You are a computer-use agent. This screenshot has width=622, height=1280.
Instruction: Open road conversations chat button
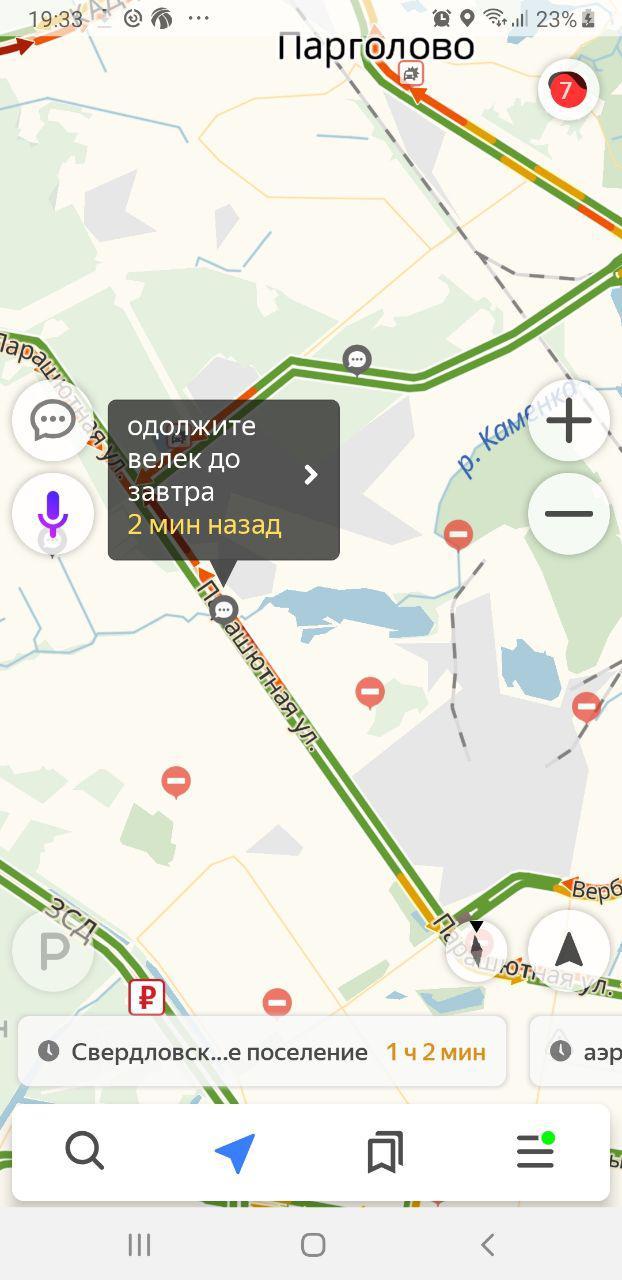pos(52,421)
